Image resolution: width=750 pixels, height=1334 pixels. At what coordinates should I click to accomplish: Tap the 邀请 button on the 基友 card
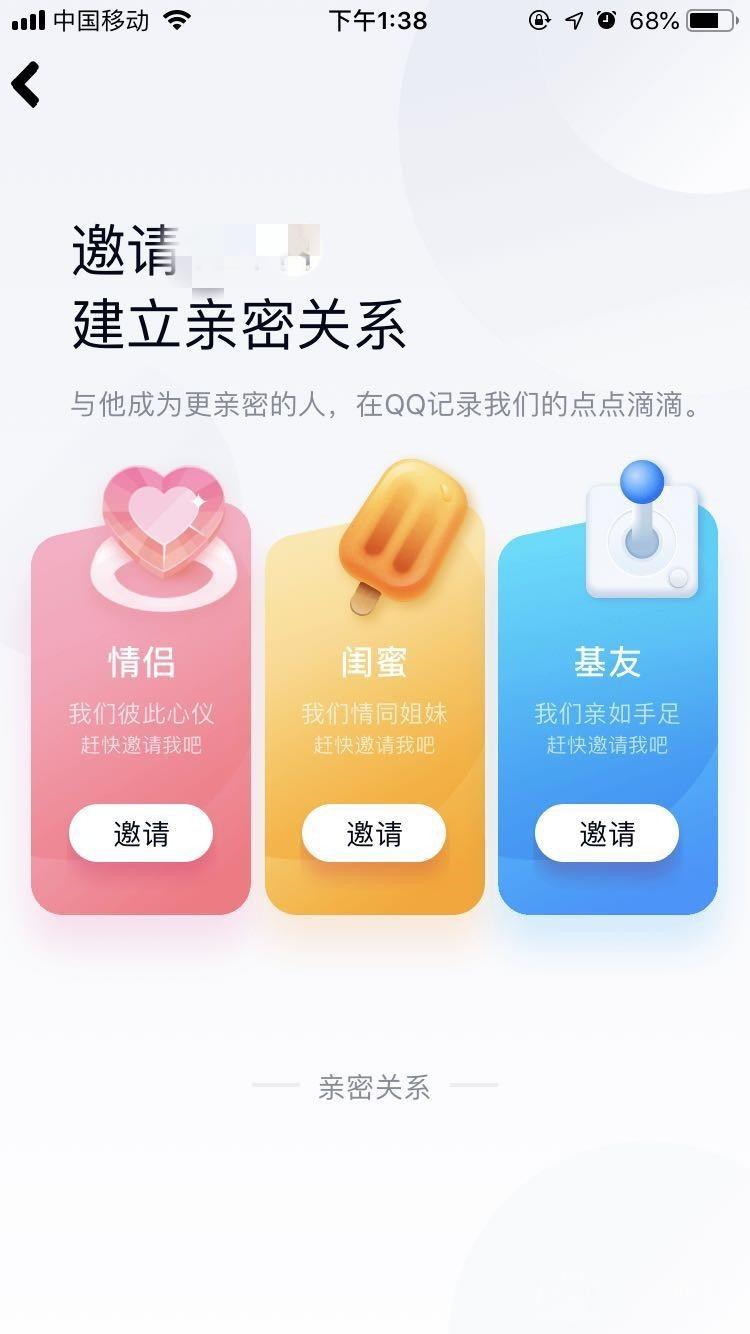tap(607, 833)
